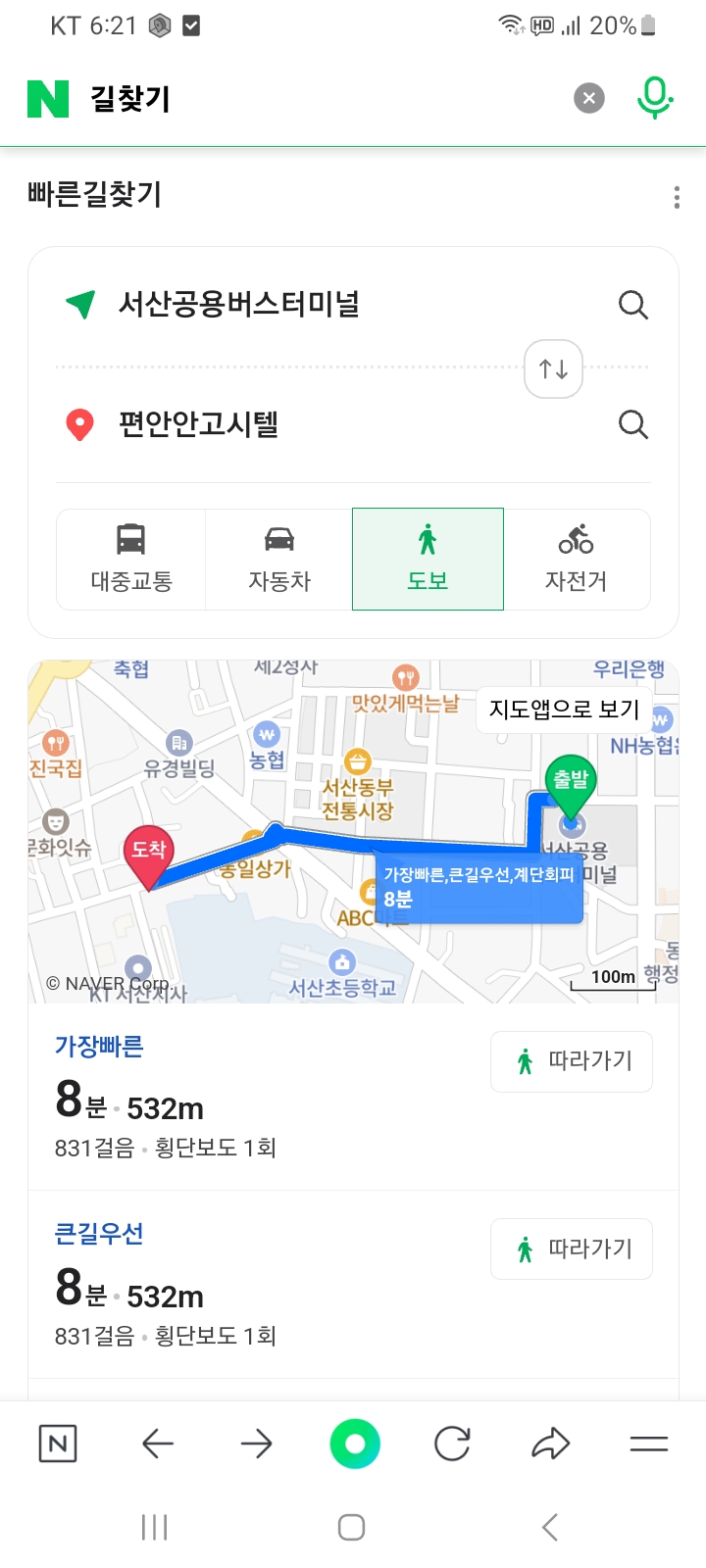
Task: Search for a new starting point 서산공용버스터미널
Action: pos(633,305)
